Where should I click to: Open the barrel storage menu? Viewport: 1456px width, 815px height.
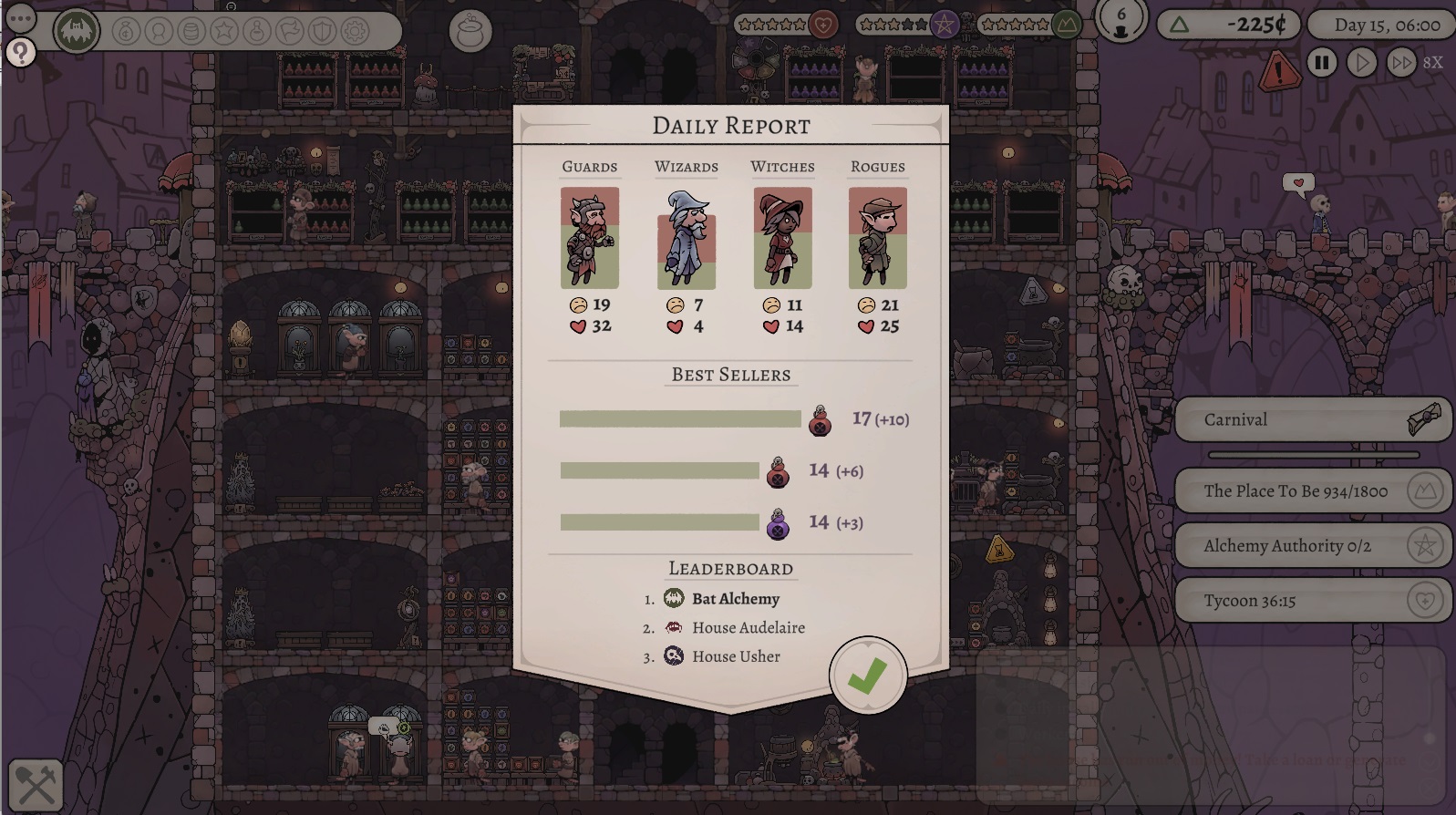tap(191, 32)
